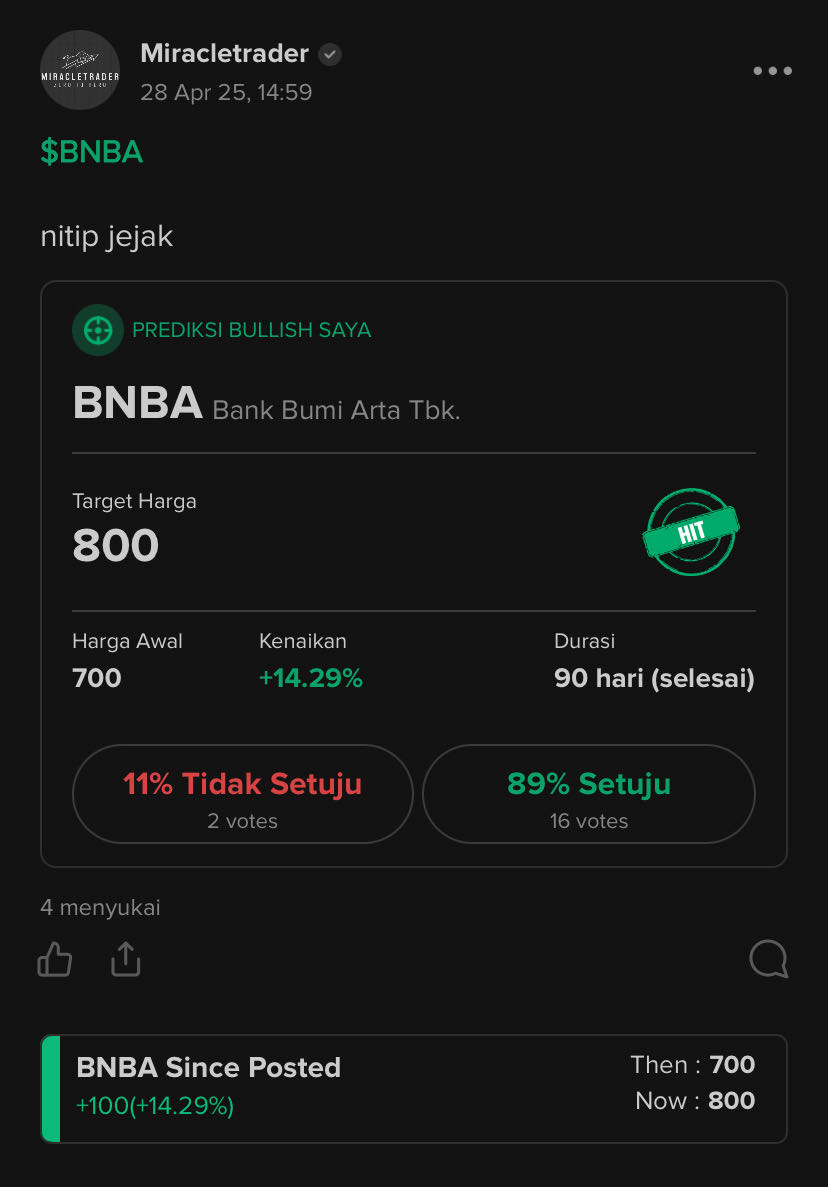Screen dimensions: 828x1187
Task: Vote Tidak Setuju on the prediction
Action: point(242,795)
